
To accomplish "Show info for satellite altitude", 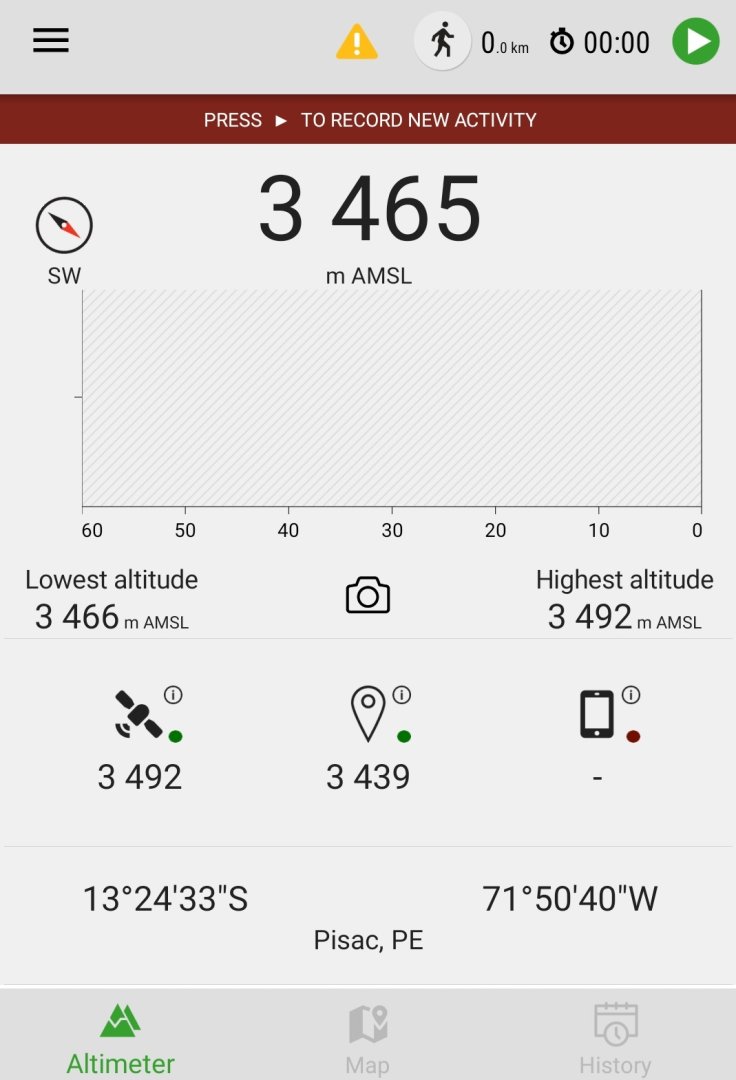I will pos(173,695).
